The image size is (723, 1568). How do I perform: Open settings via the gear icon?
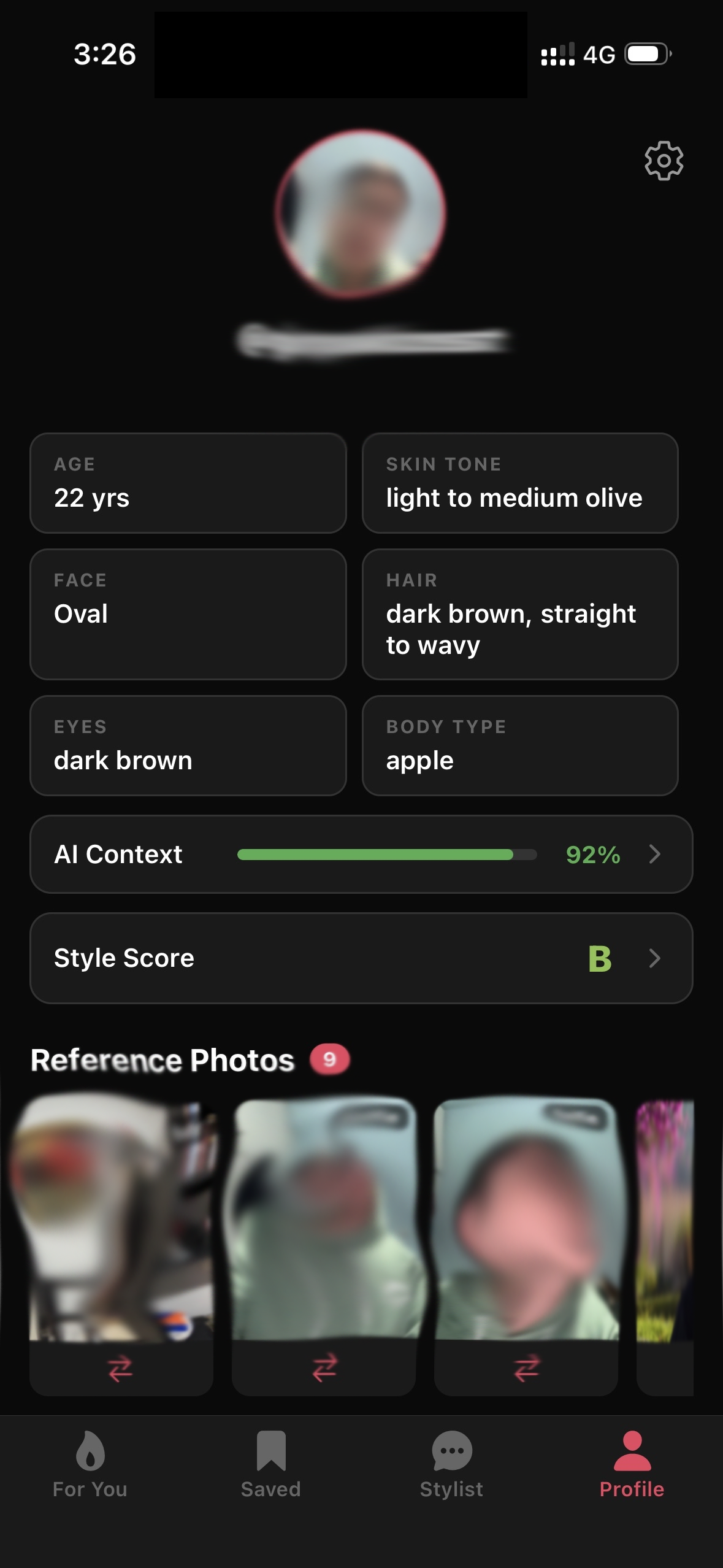tap(664, 161)
